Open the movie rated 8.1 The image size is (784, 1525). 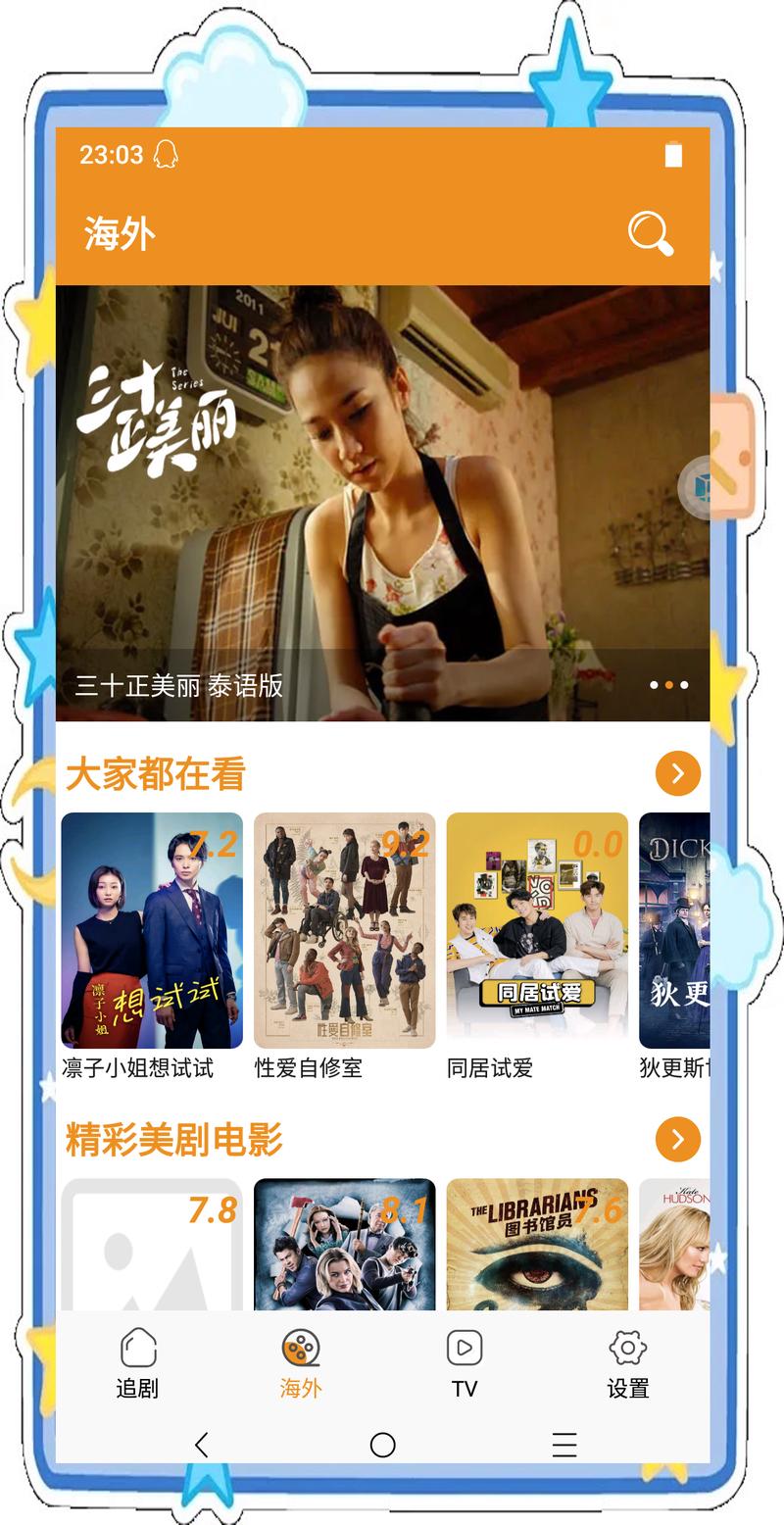[344, 1243]
